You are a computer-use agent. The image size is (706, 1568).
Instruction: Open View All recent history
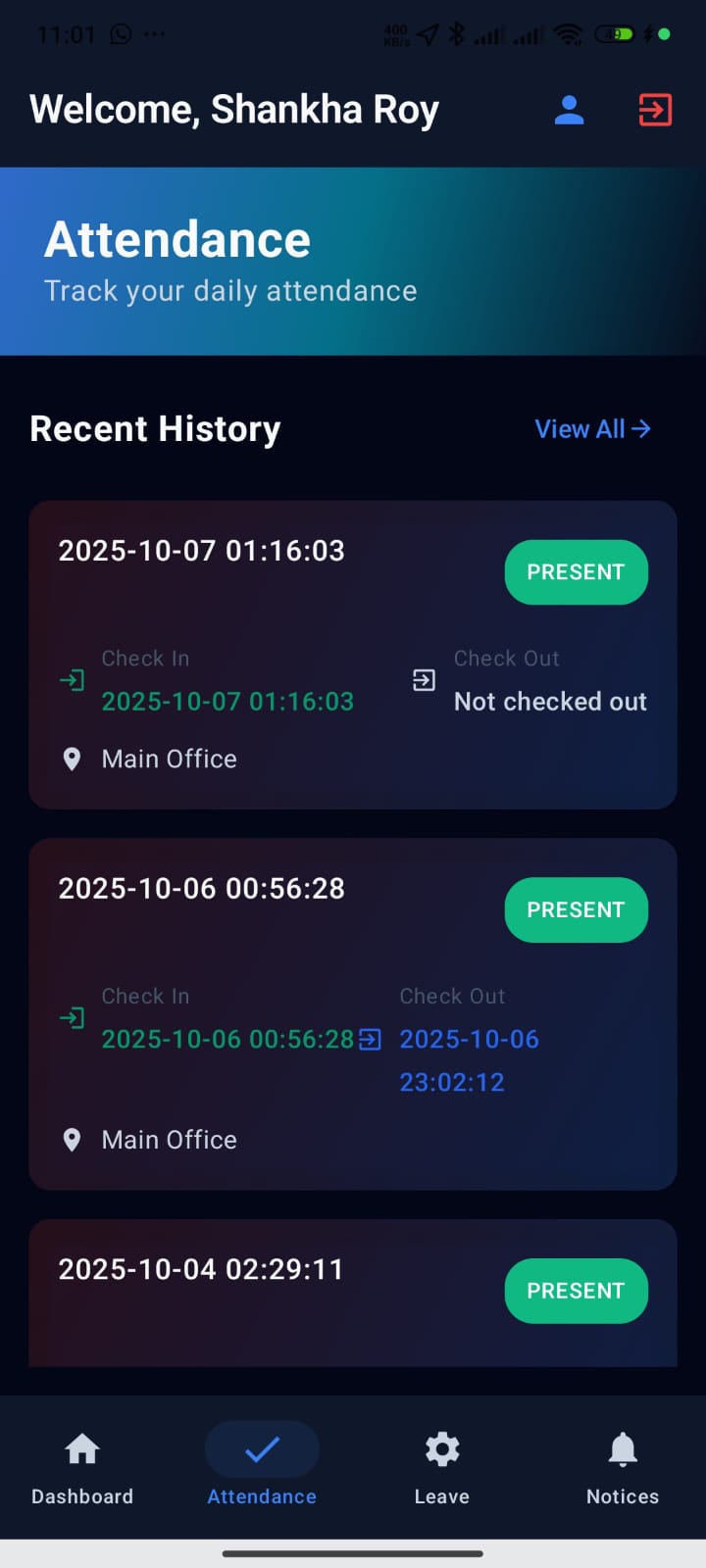tap(592, 428)
